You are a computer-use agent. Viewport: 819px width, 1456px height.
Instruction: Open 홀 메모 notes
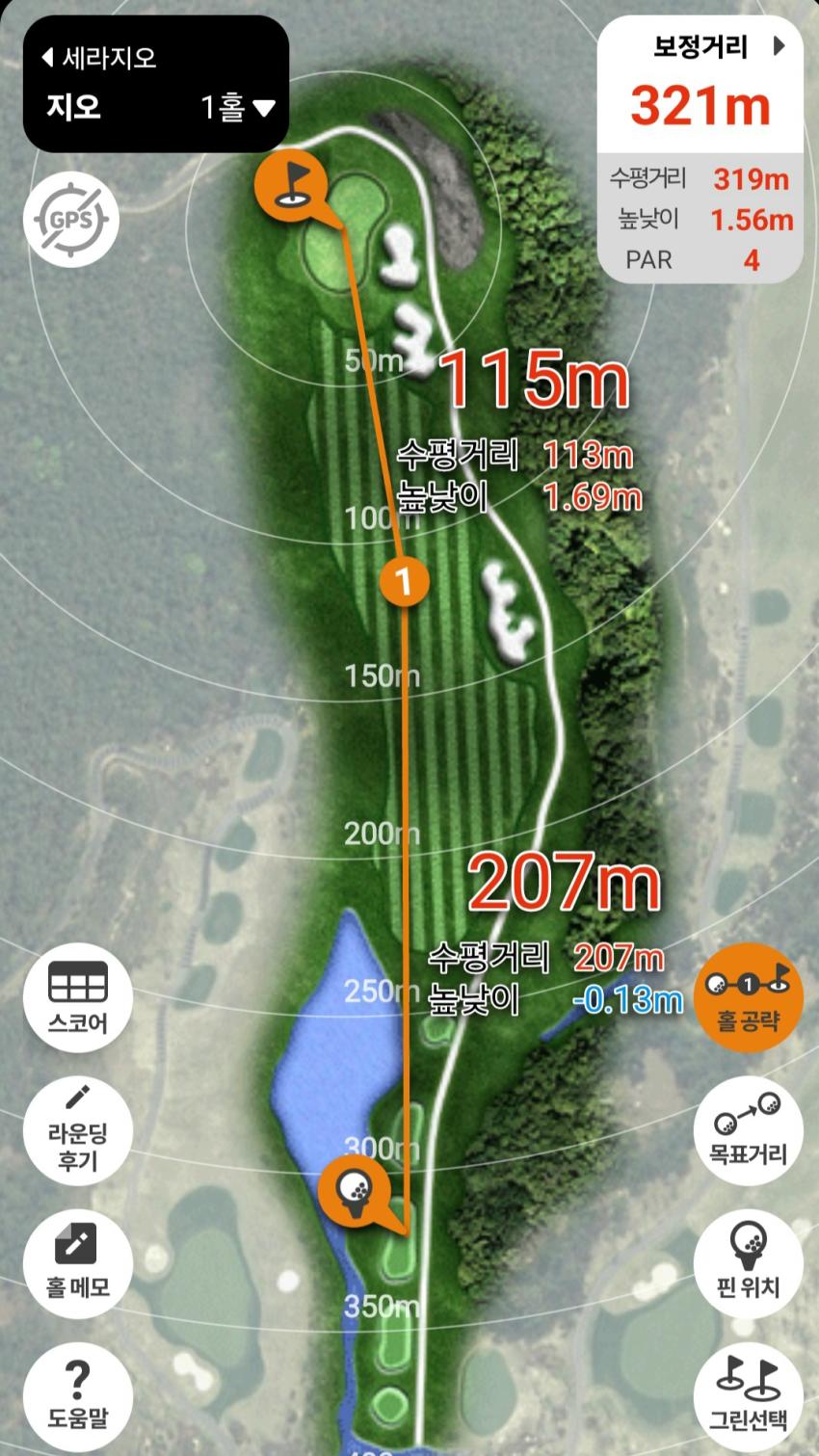[78, 1260]
